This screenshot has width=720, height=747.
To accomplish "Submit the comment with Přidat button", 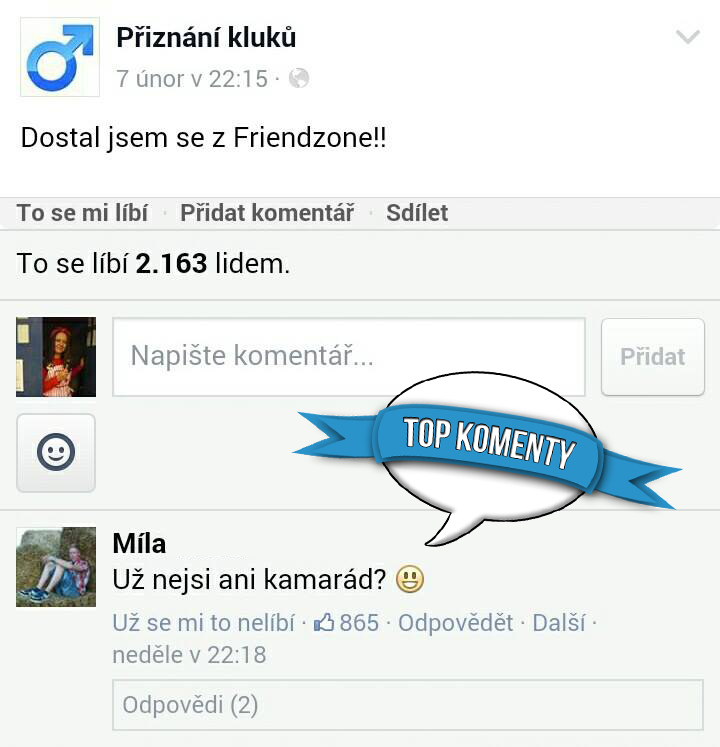I will (652, 356).
